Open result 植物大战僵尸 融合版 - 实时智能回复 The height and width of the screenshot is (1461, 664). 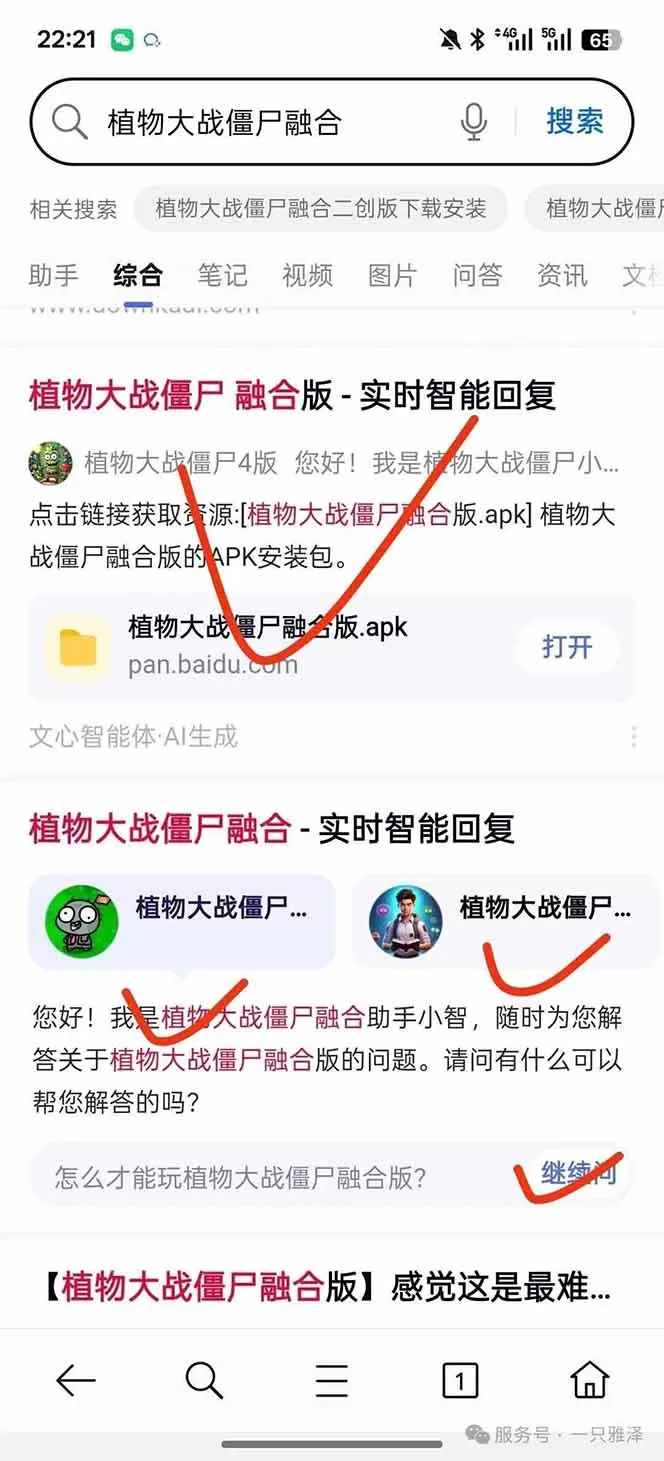click(292, 396)
